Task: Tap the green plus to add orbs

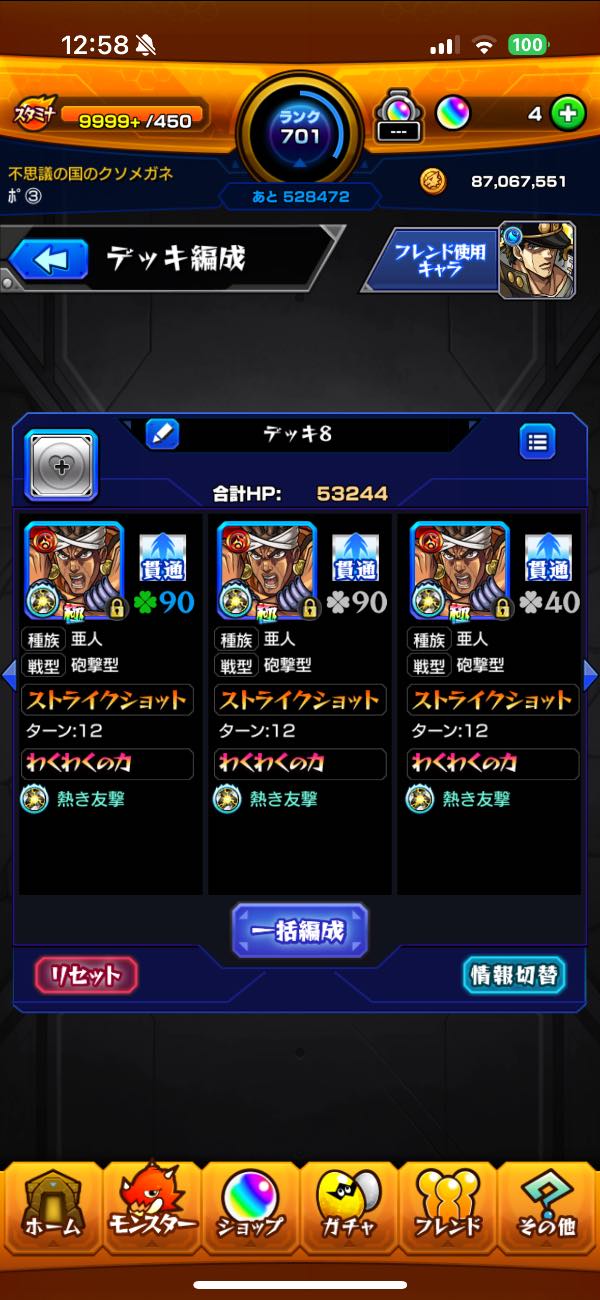Action: click(567, 114)
